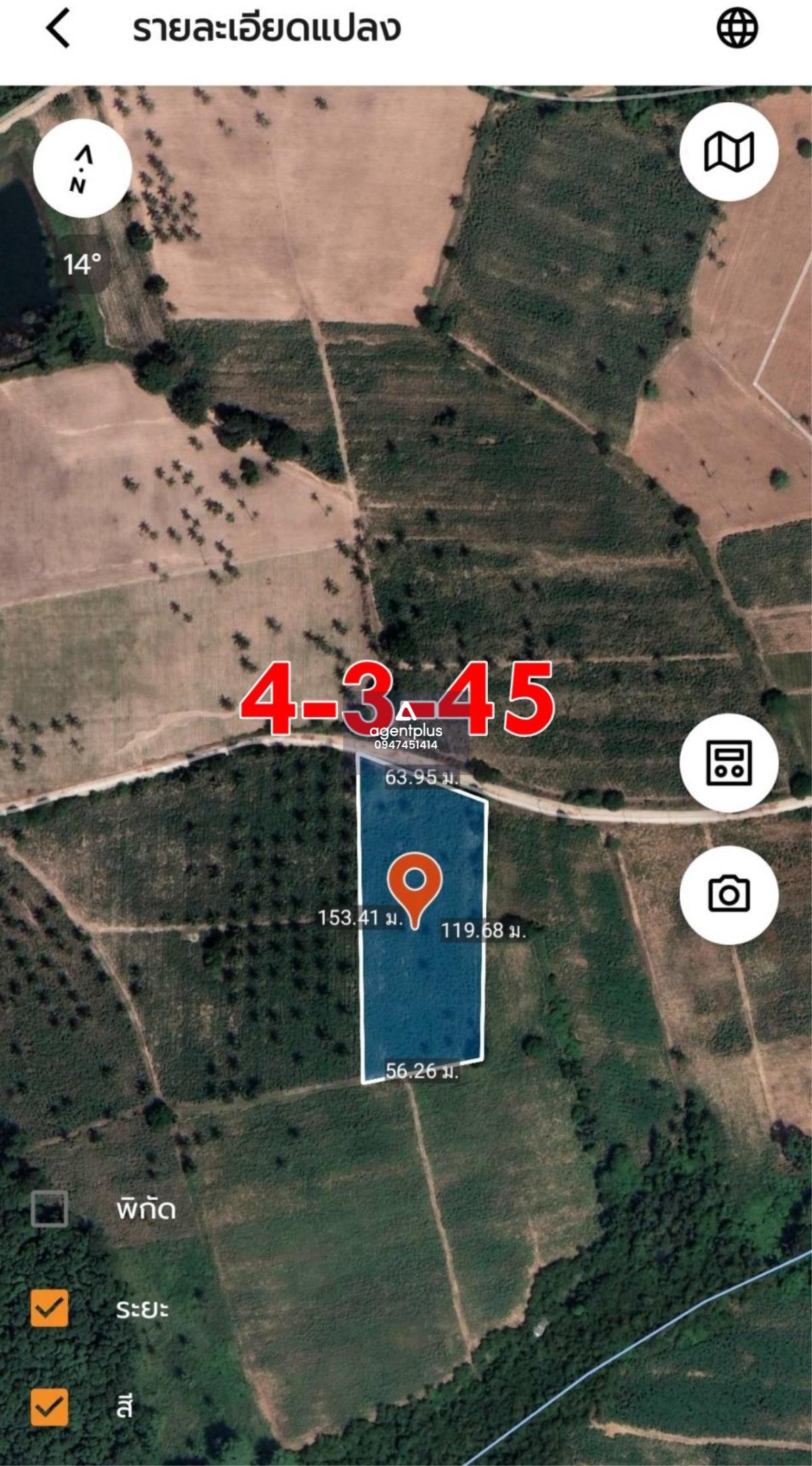Enable the พิกัด checkbox
The height and width of the screenshot is (1466, 812).
(49, 1209)
